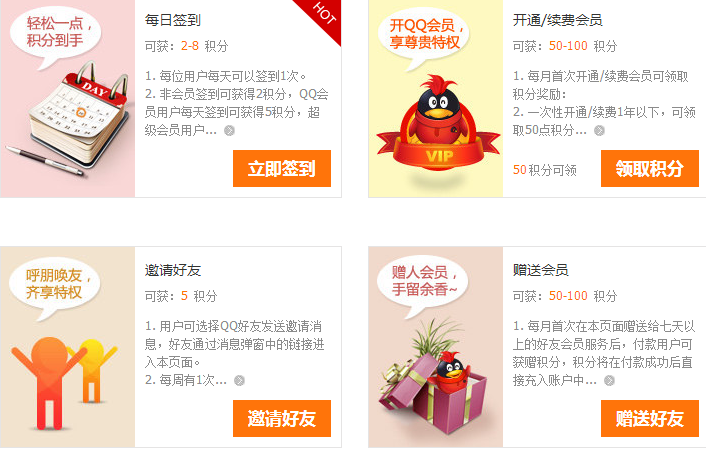
Task: Expand the 开通/续费会员 rules details
Action: tap(599, 131)
